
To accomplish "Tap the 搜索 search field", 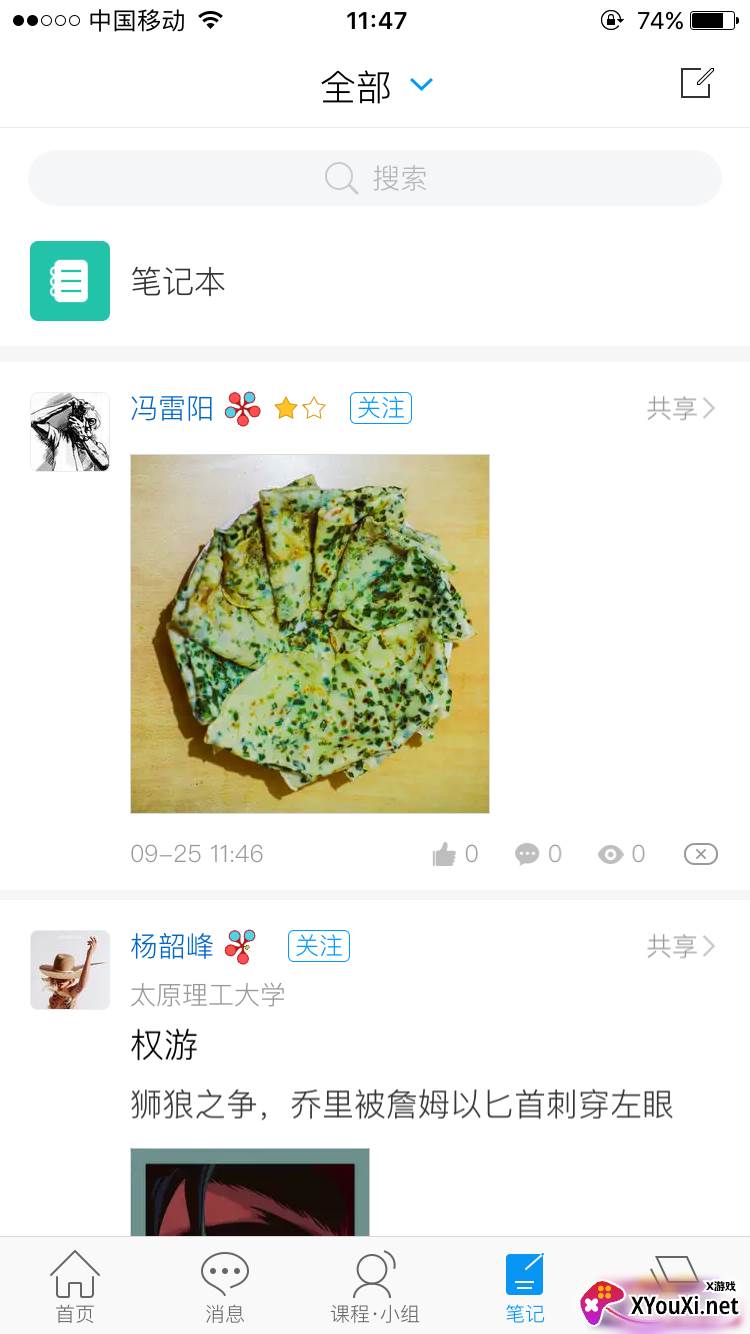I will [375, 179].
